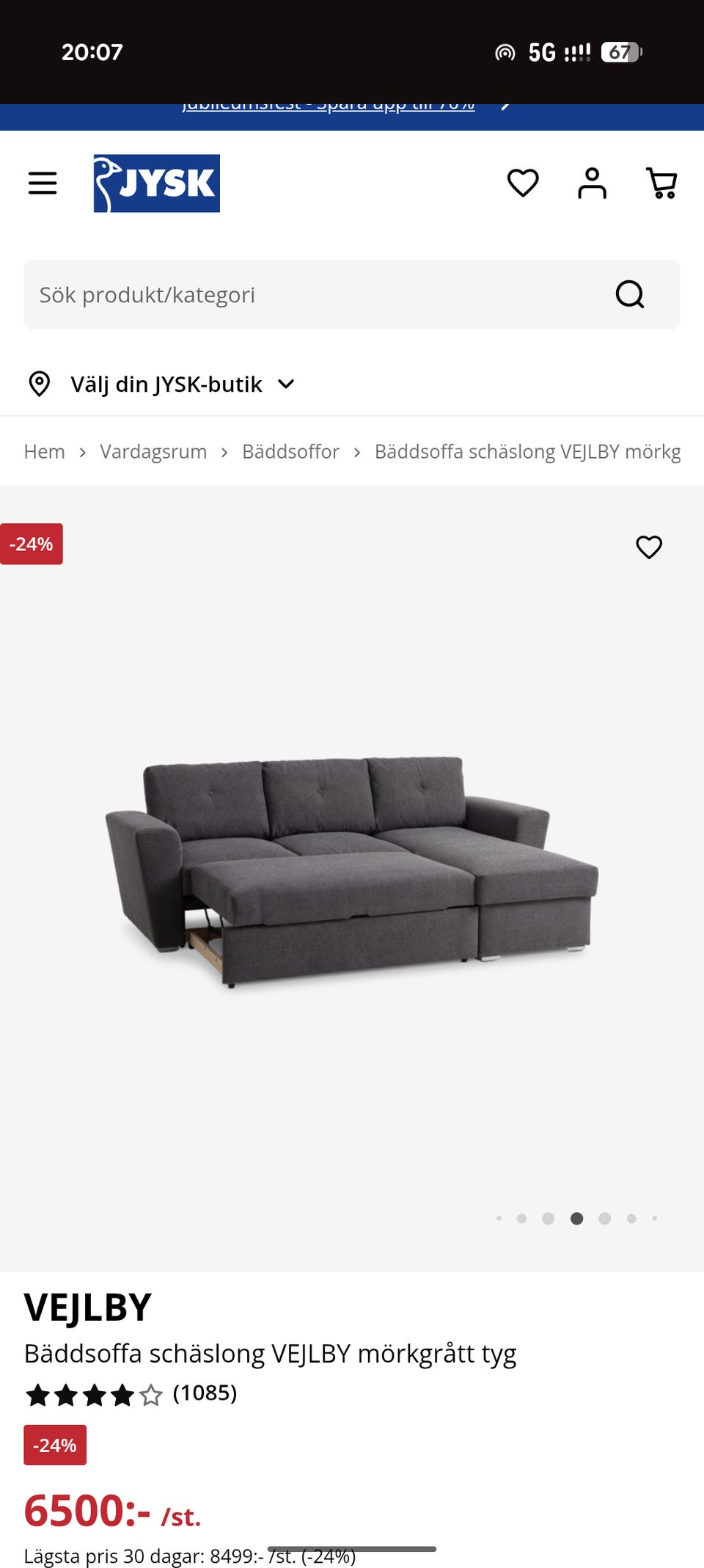This screenshot has height=1568, width=704.
Task: Click inside the Sök produkt/kategori search field
Action: (293, 294)
